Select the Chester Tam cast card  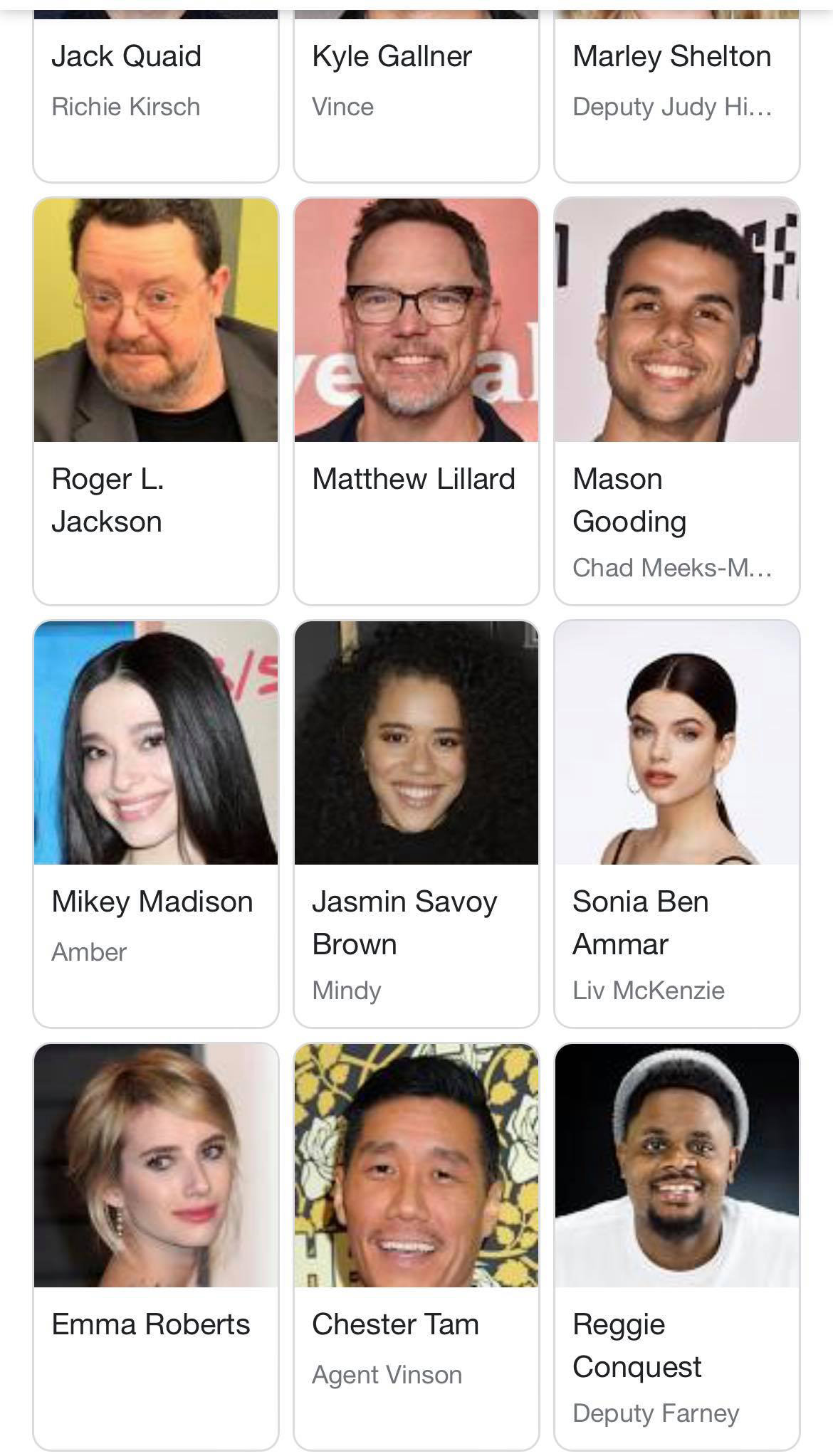tap(416, 1245)
